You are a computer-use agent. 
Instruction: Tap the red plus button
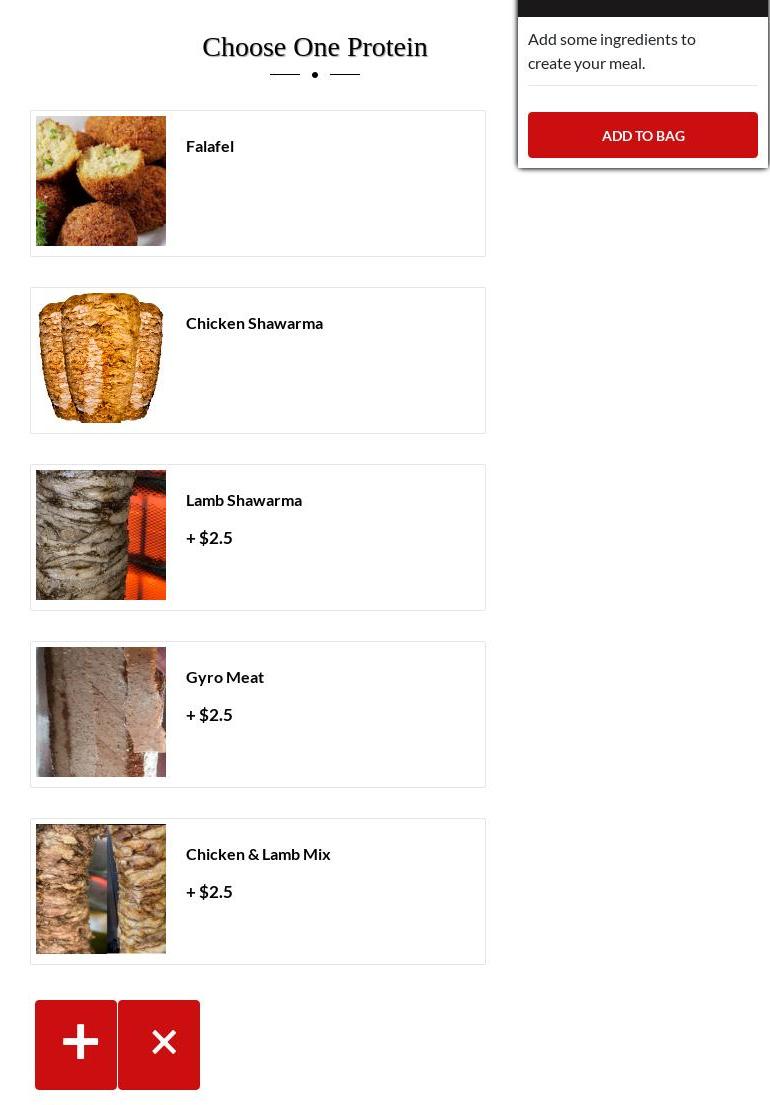76,1044
